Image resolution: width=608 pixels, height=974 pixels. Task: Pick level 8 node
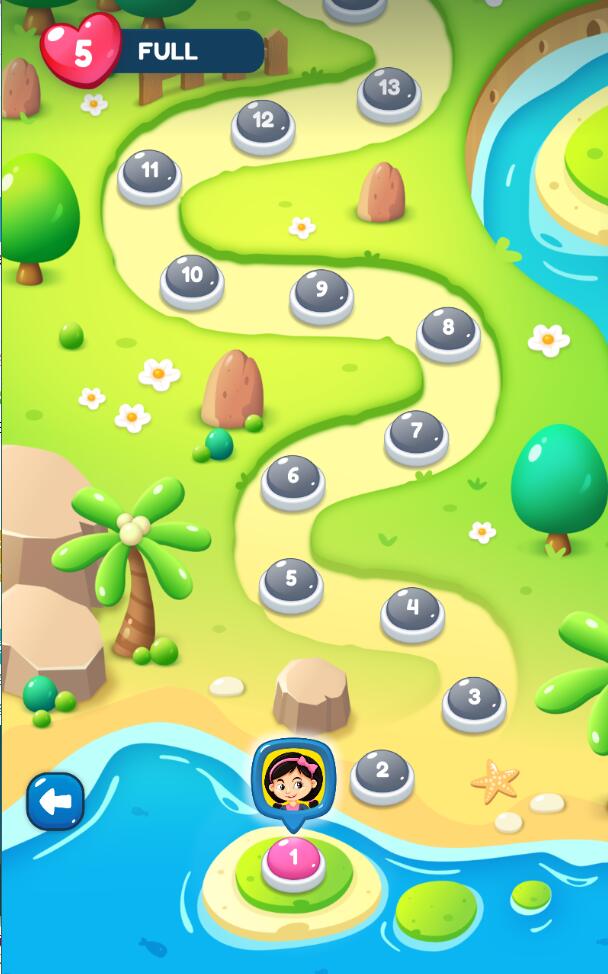click(x=448, y=330)
